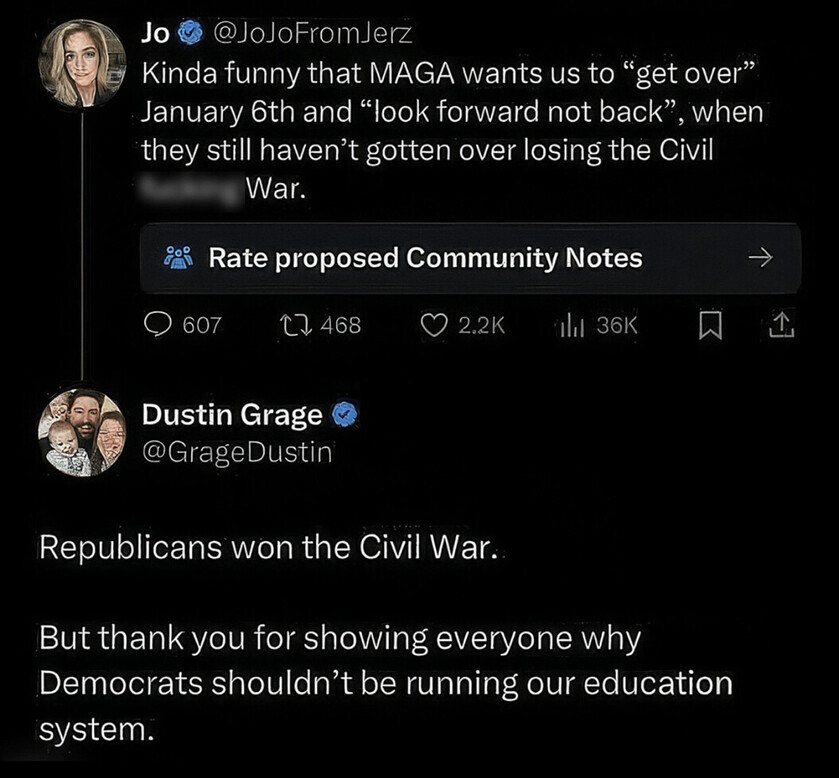Repost Jo's tweet with 468 reposts
Viewport: 839px width, 778px height.
pyautogui.click(x=294, y=325)
